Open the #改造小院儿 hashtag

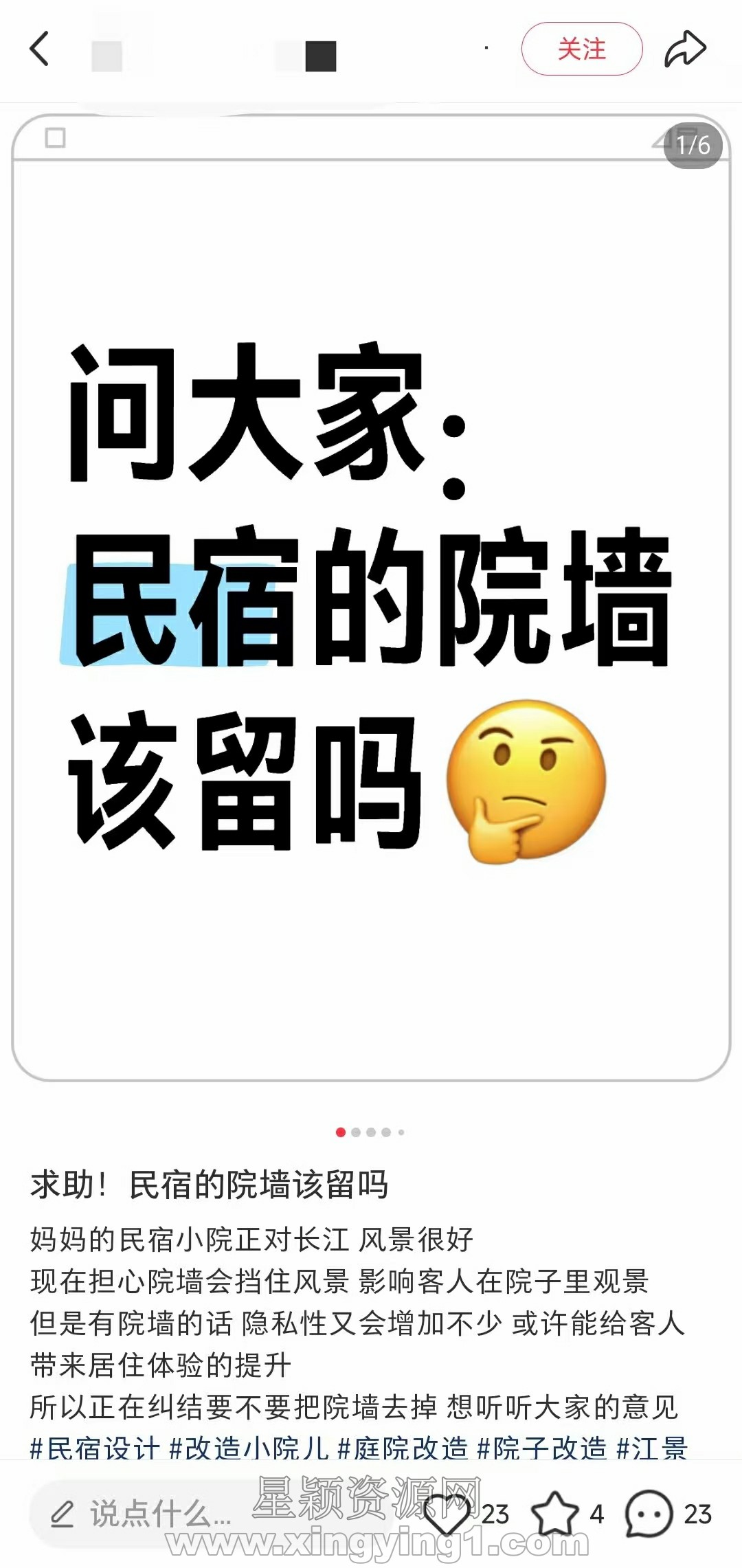[249, 1448]
